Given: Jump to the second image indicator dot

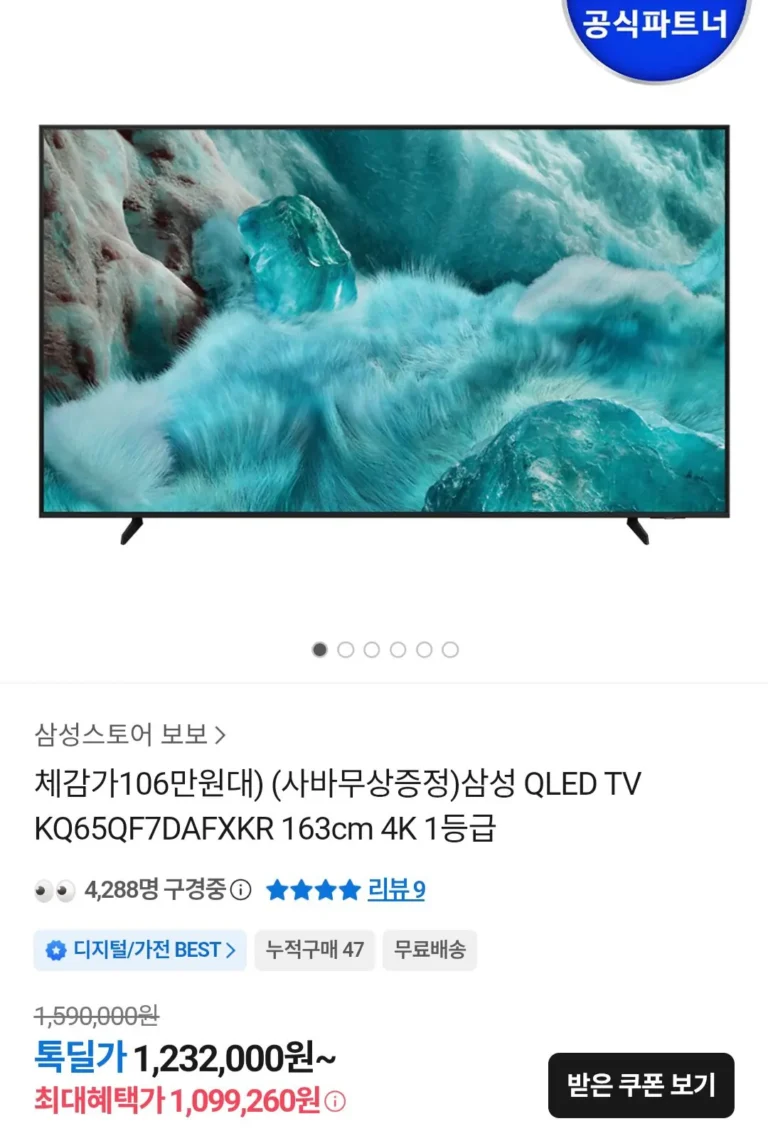Looking at the screenshot, I should coord(346,650).
